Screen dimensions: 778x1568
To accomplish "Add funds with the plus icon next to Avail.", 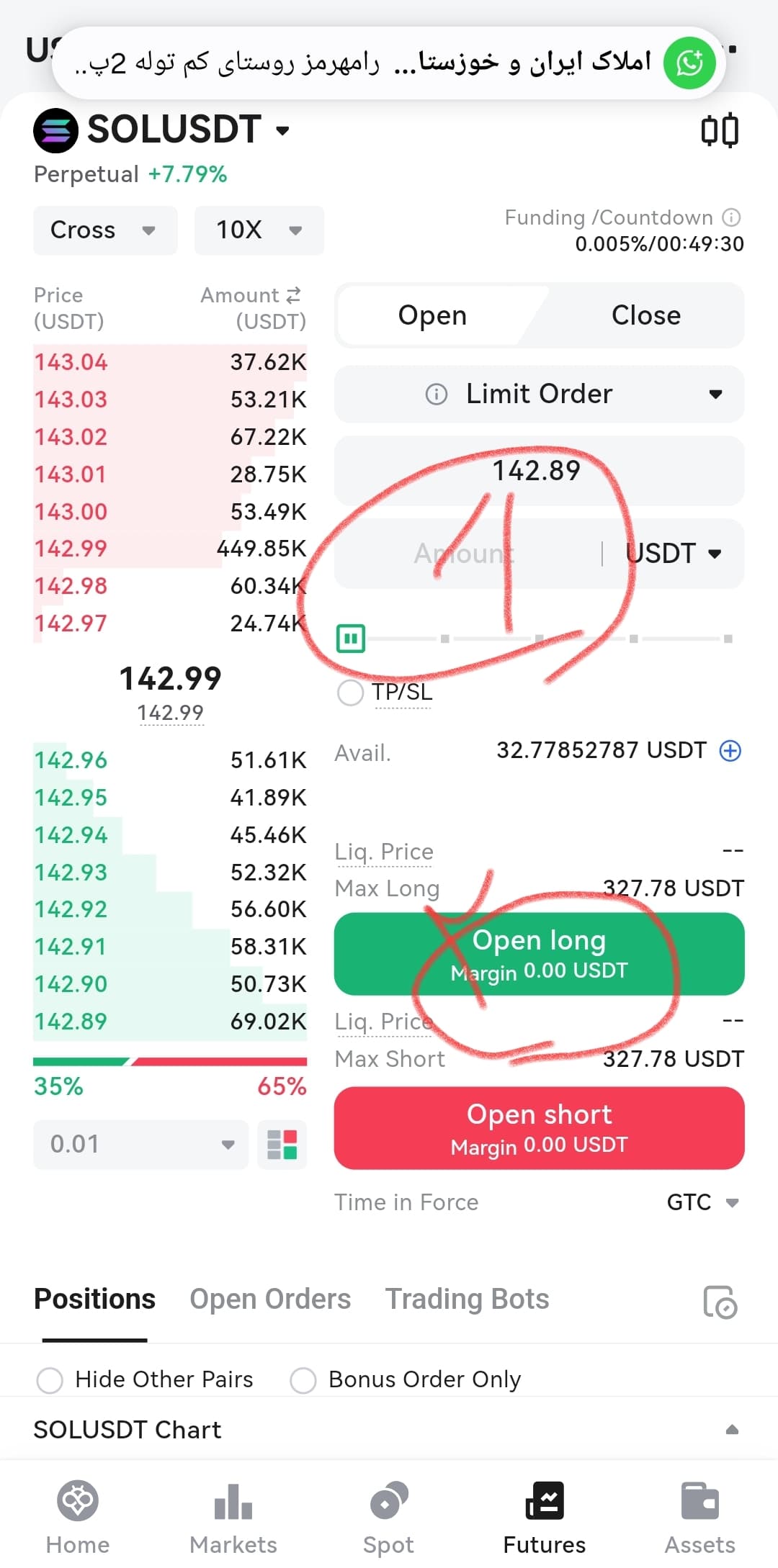I will coord(730,751).
